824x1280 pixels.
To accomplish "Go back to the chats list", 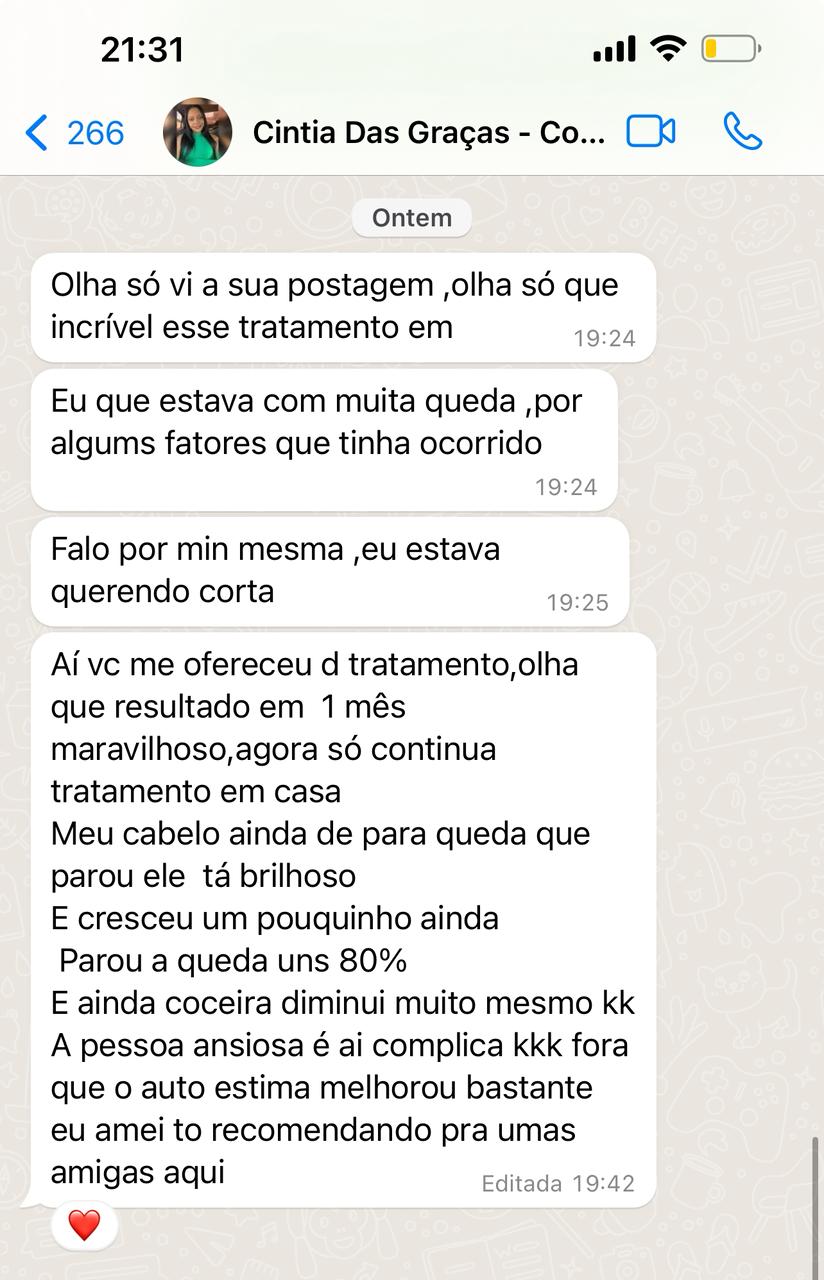I will (74, 133).
